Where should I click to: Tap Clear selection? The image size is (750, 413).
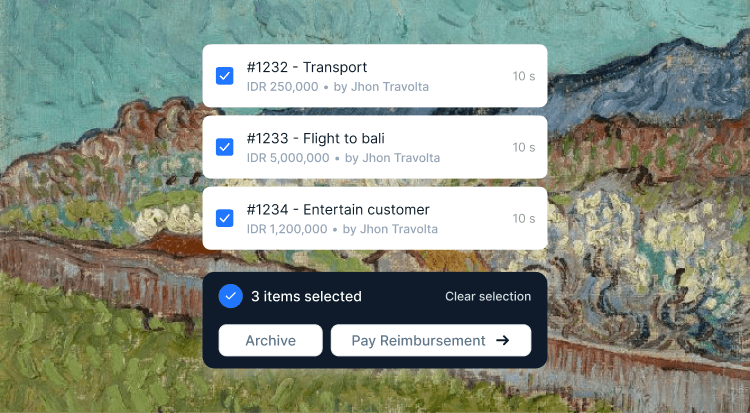pos(488,296)
